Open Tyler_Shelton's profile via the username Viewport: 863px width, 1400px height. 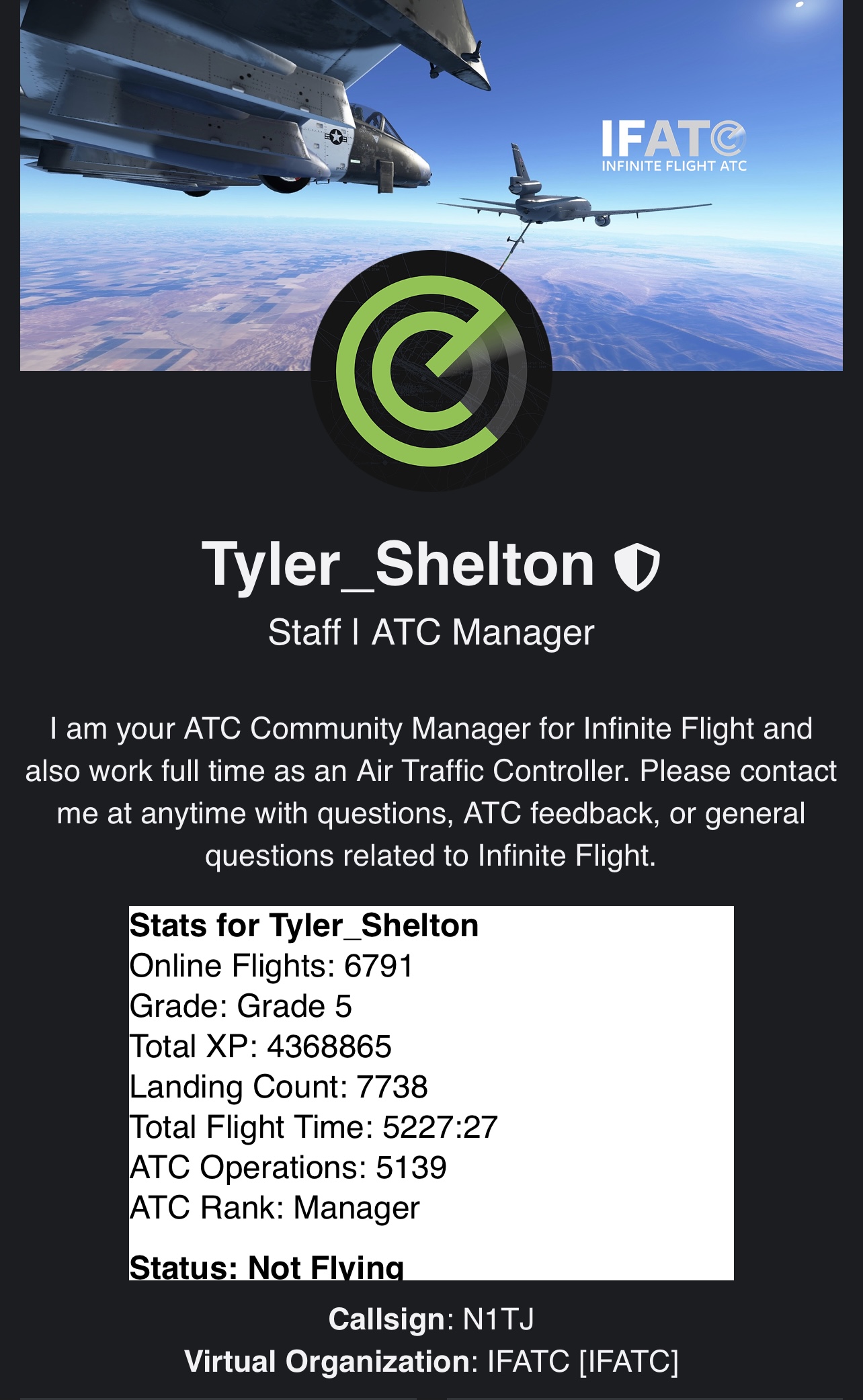pyautogui.click(x=398, y=565)
